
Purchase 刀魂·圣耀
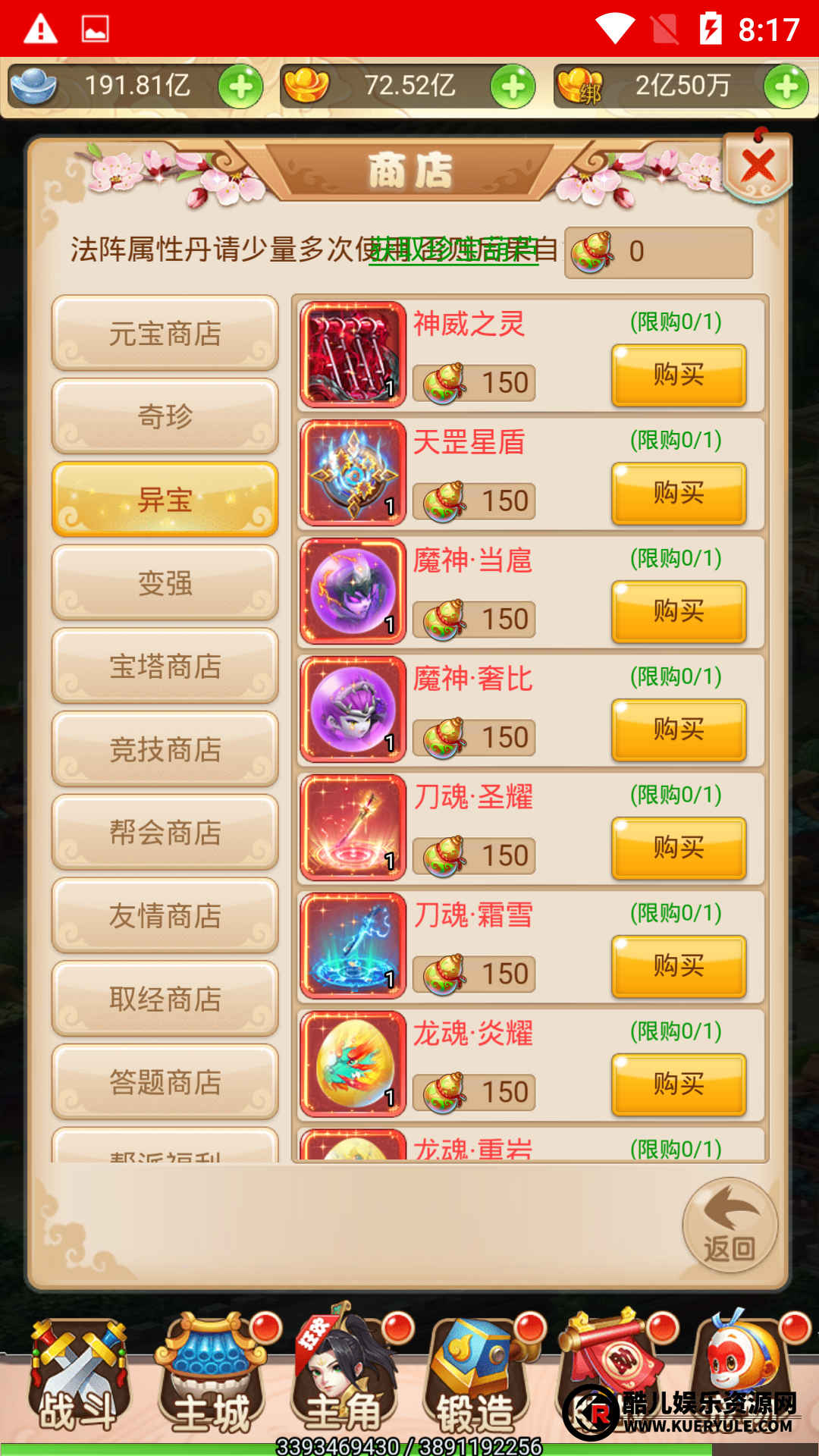pyautogui.click(x=679, y=849)
